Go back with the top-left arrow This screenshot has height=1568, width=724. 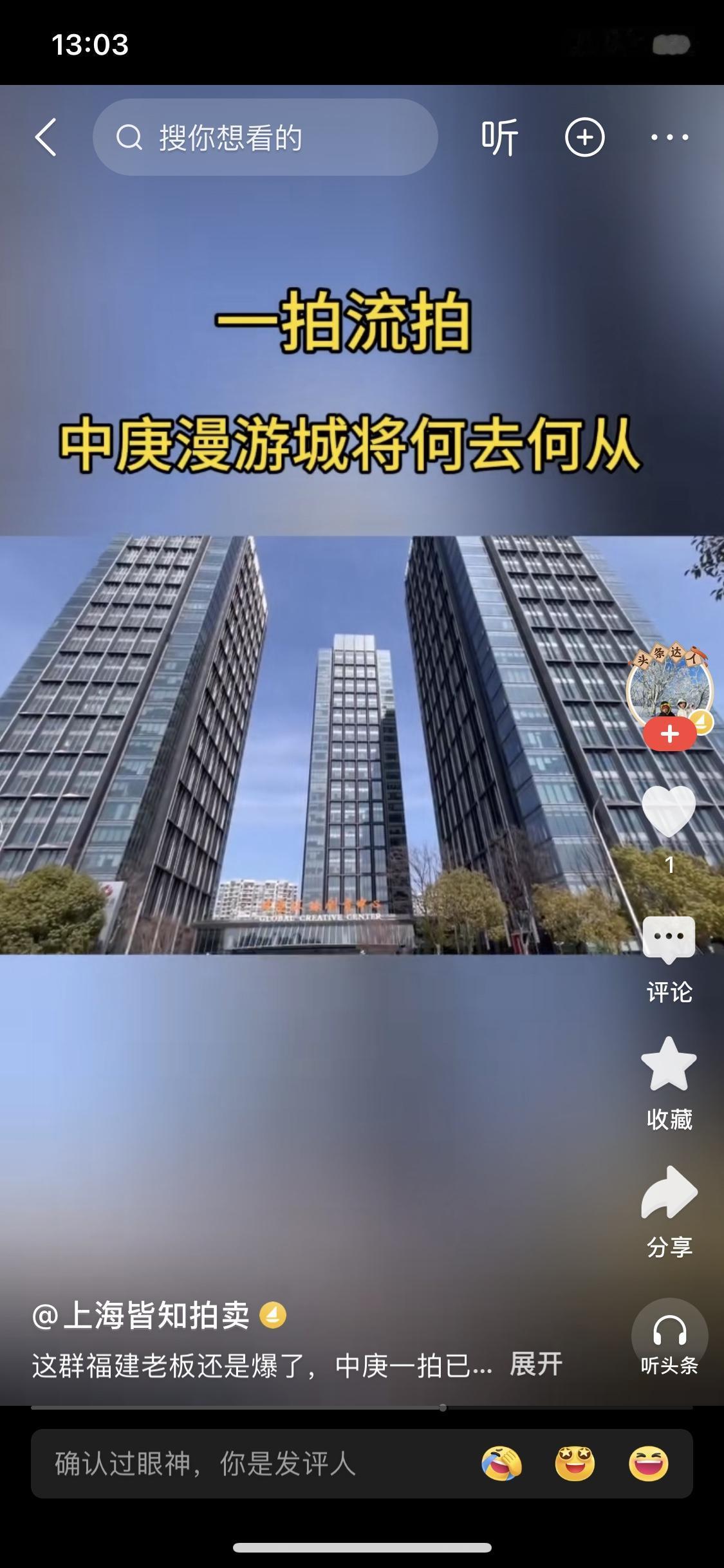click(x=46, y=137)
